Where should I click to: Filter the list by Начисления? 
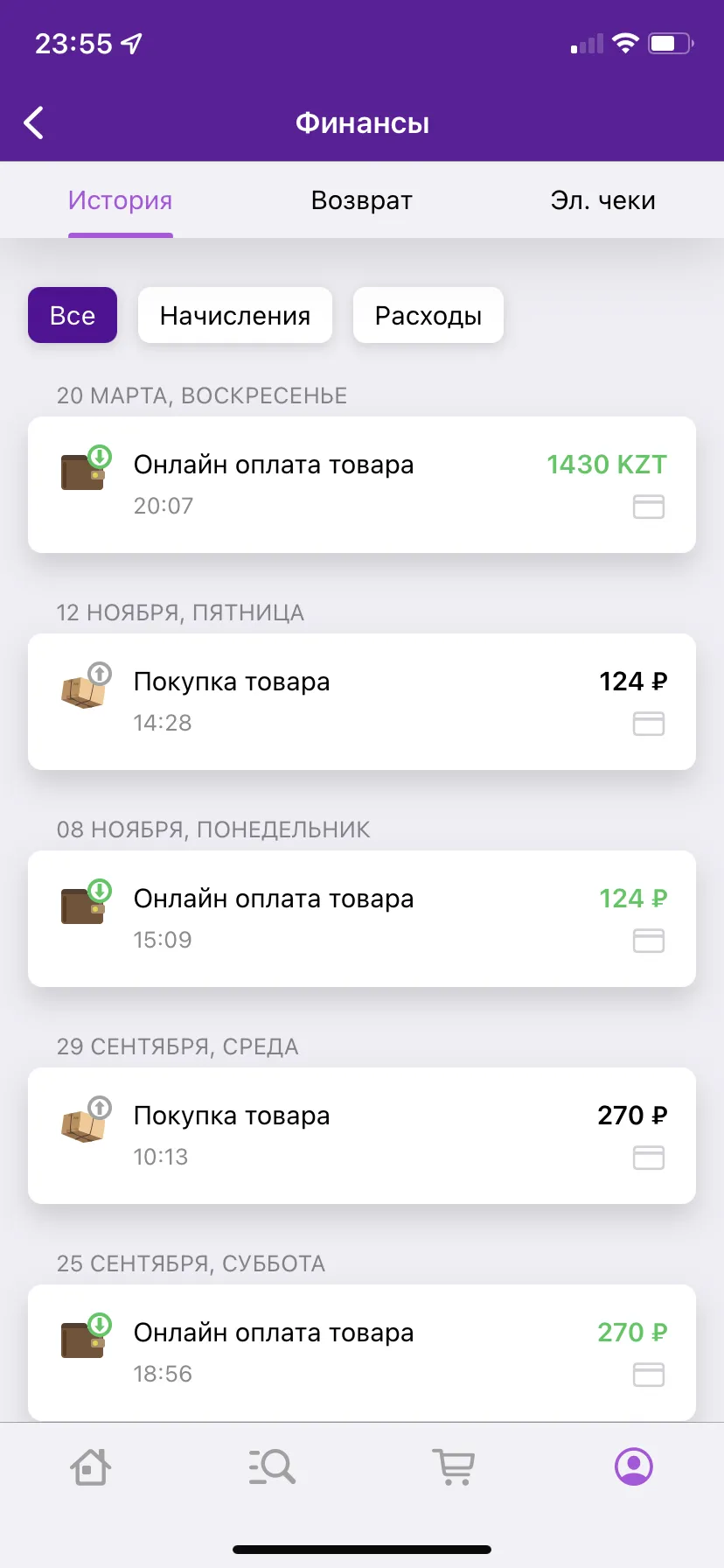(235, 315)
